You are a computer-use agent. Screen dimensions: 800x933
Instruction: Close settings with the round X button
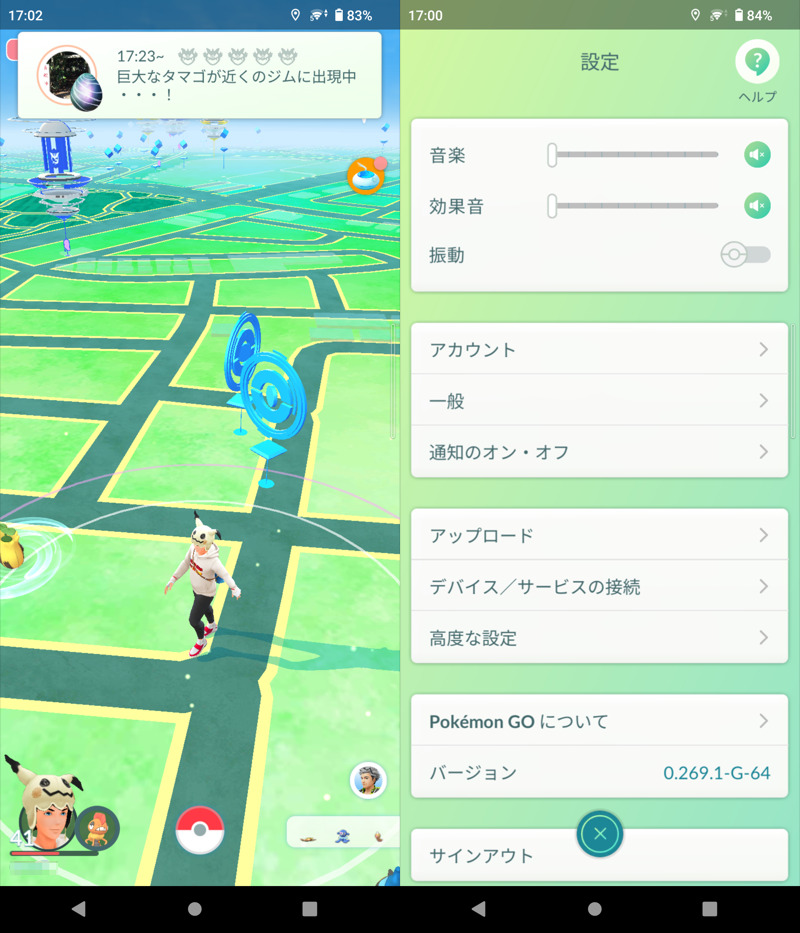pyautogui.click(x=600, y=833)
